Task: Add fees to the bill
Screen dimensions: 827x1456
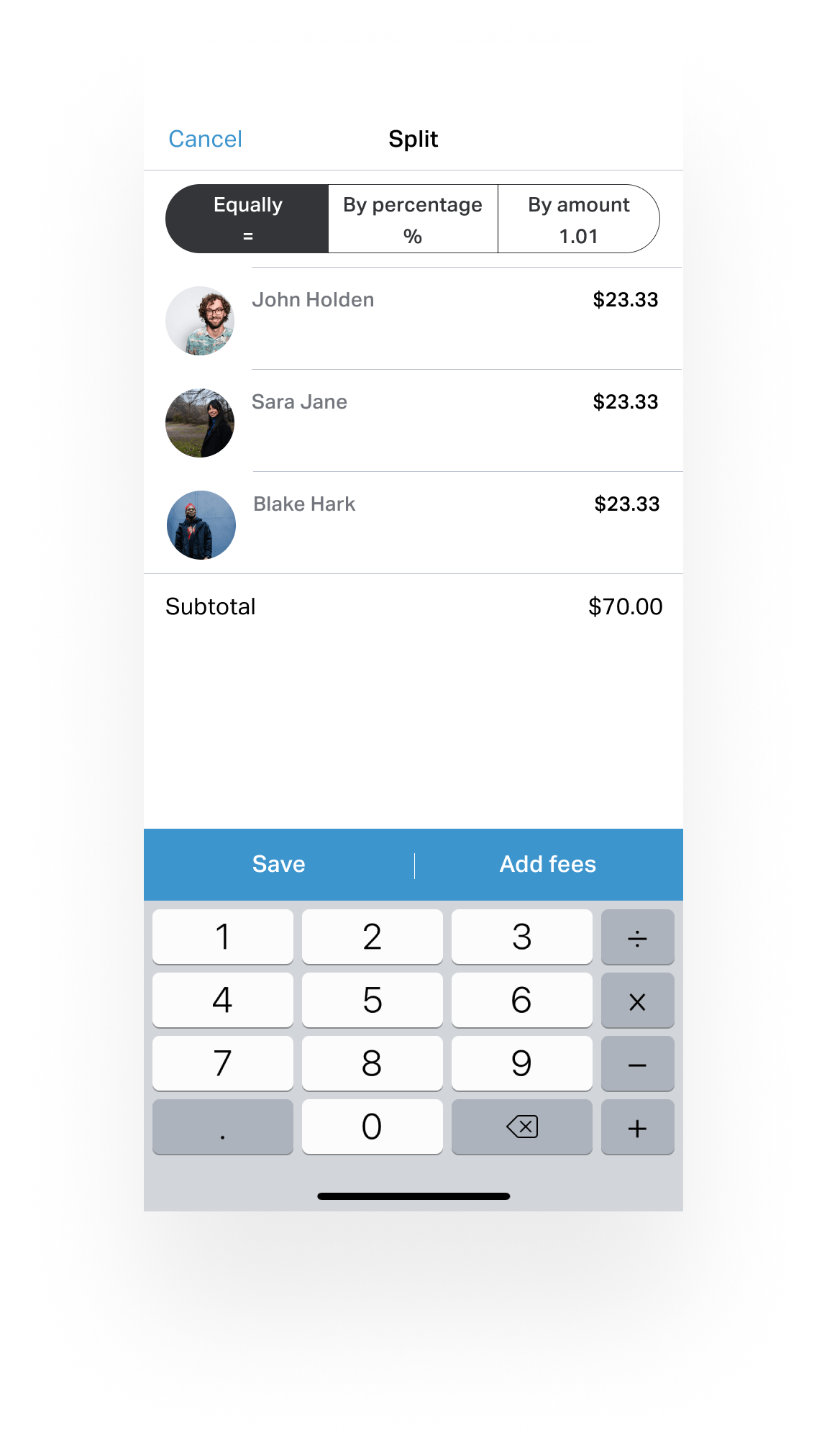Action: 548,864
